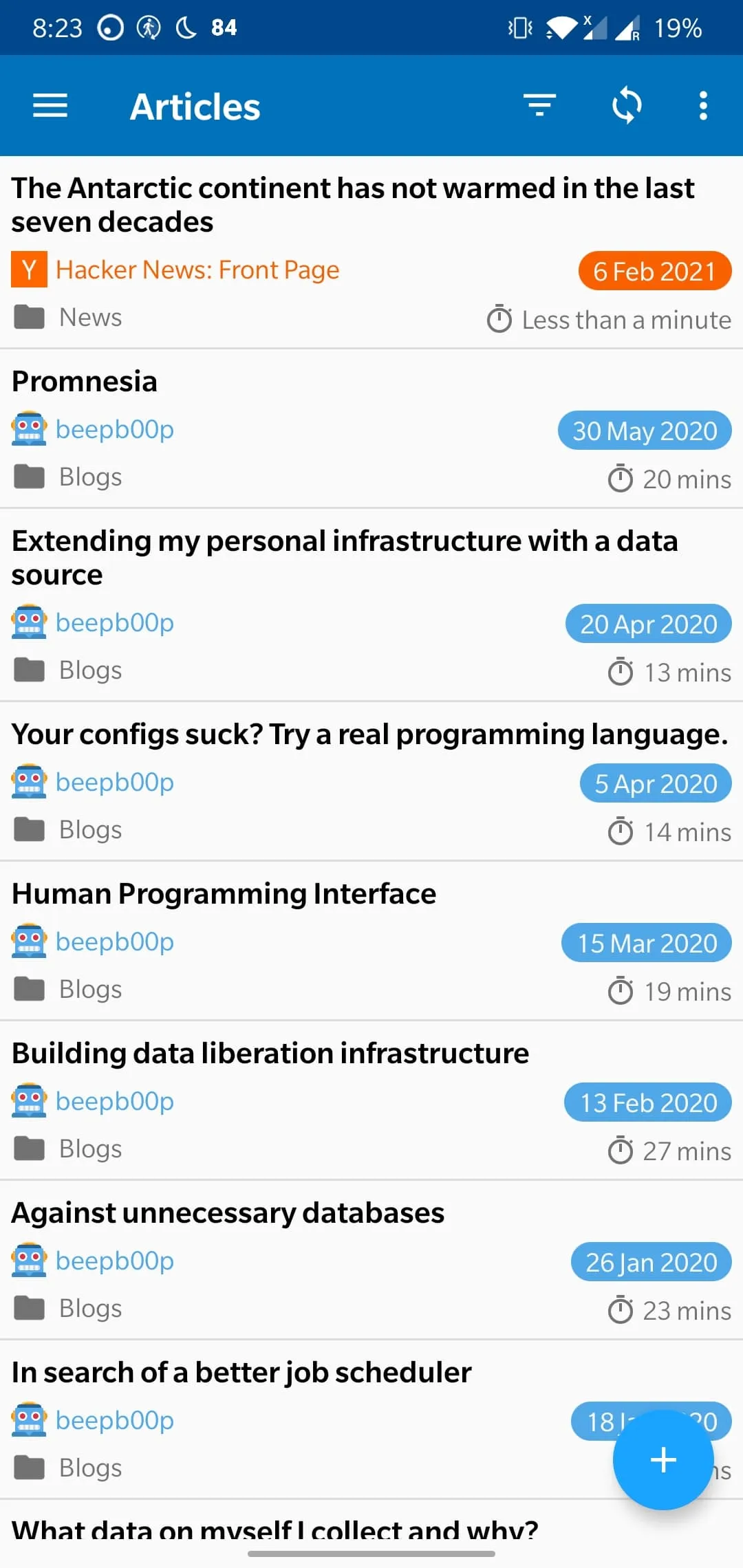Tap the beepb00p robot avatar on Promnesia
Viewport: 743px width, 1568px height.
point(28,428)
